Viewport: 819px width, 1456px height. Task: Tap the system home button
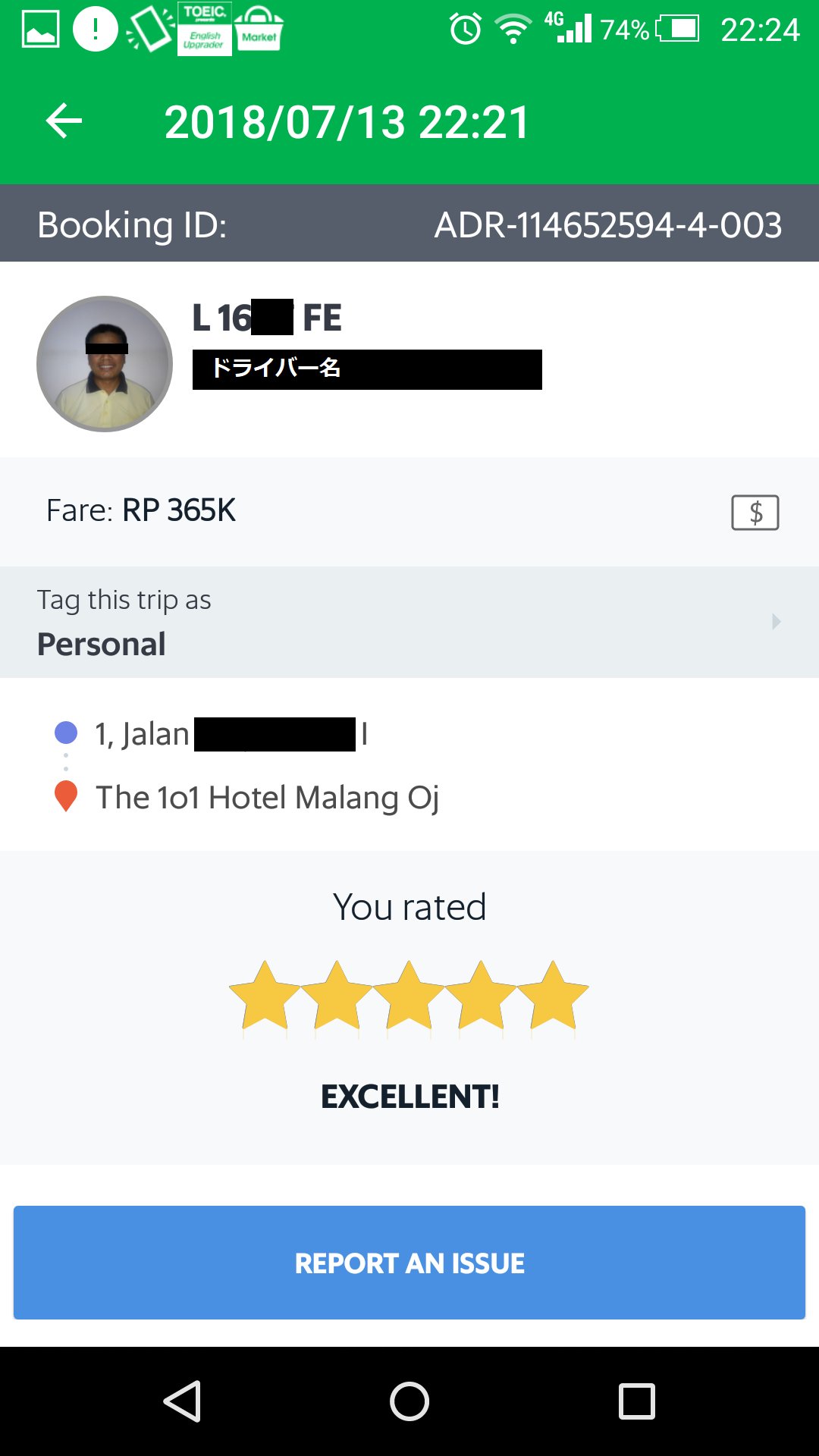click(x=409, y=1401)
